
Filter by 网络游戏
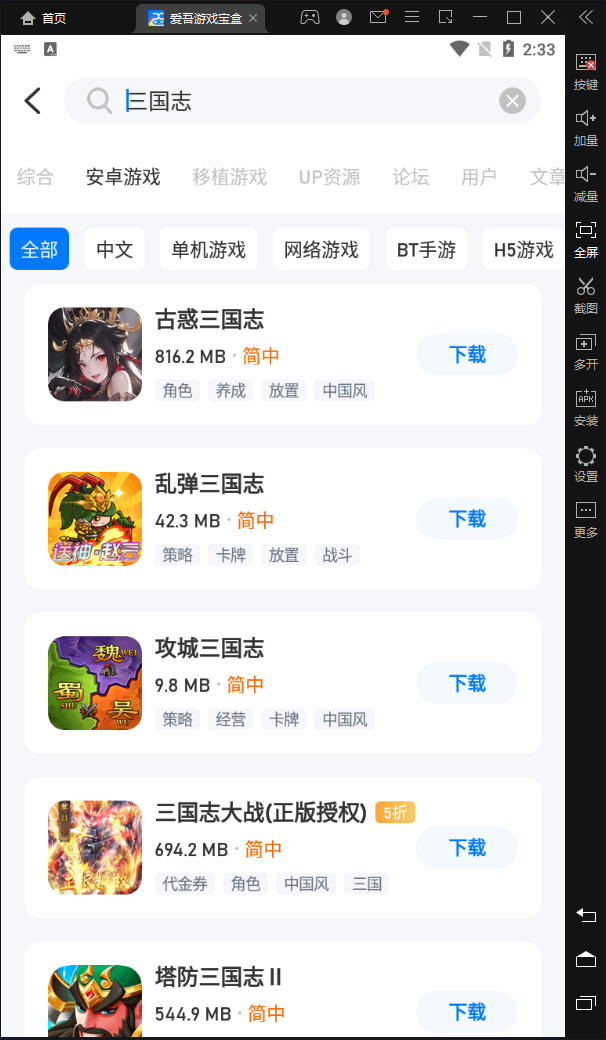pyautogui.click(x=321, y=249)
